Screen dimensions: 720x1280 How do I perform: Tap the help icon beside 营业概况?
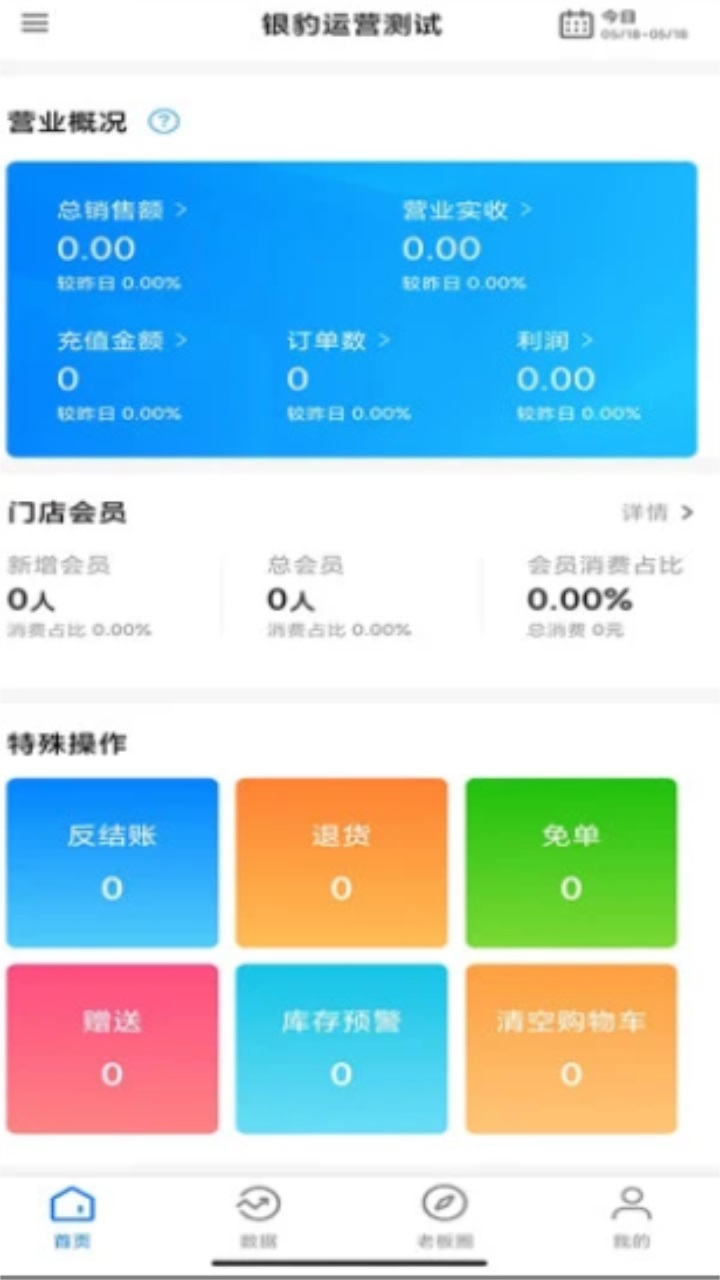[x=164, y=122]
